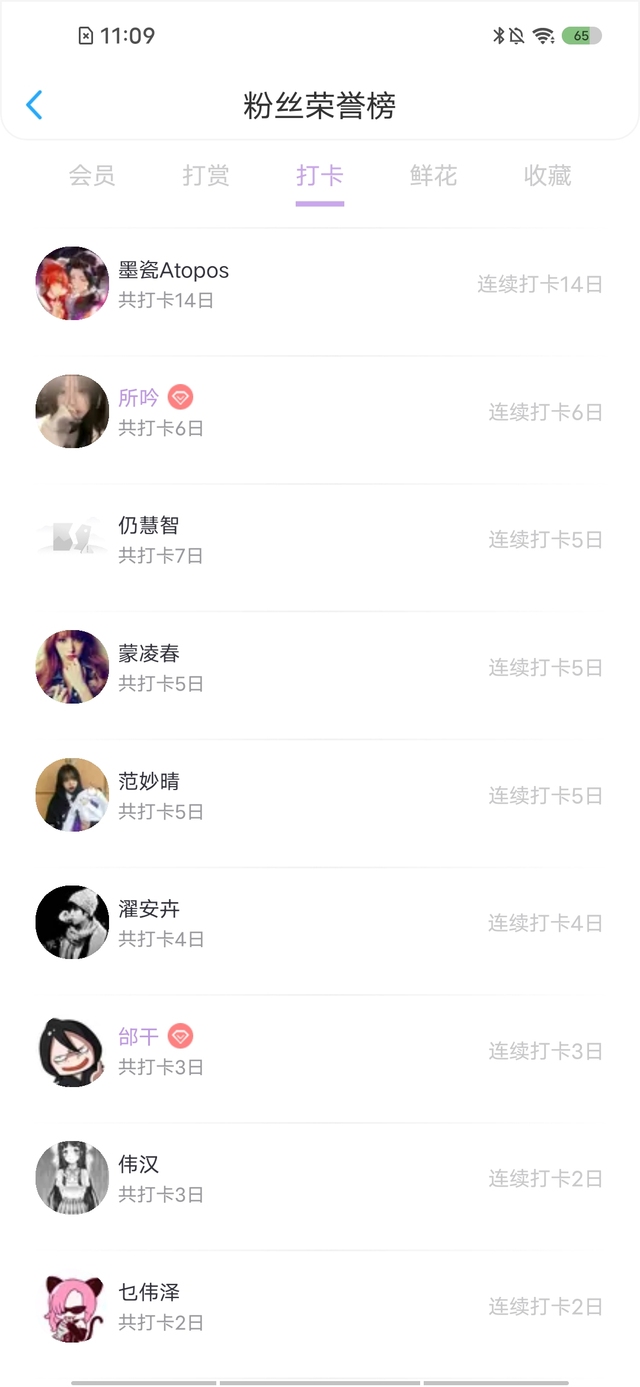
Task: Select the 打卡 tab
Action: (320, 176)
